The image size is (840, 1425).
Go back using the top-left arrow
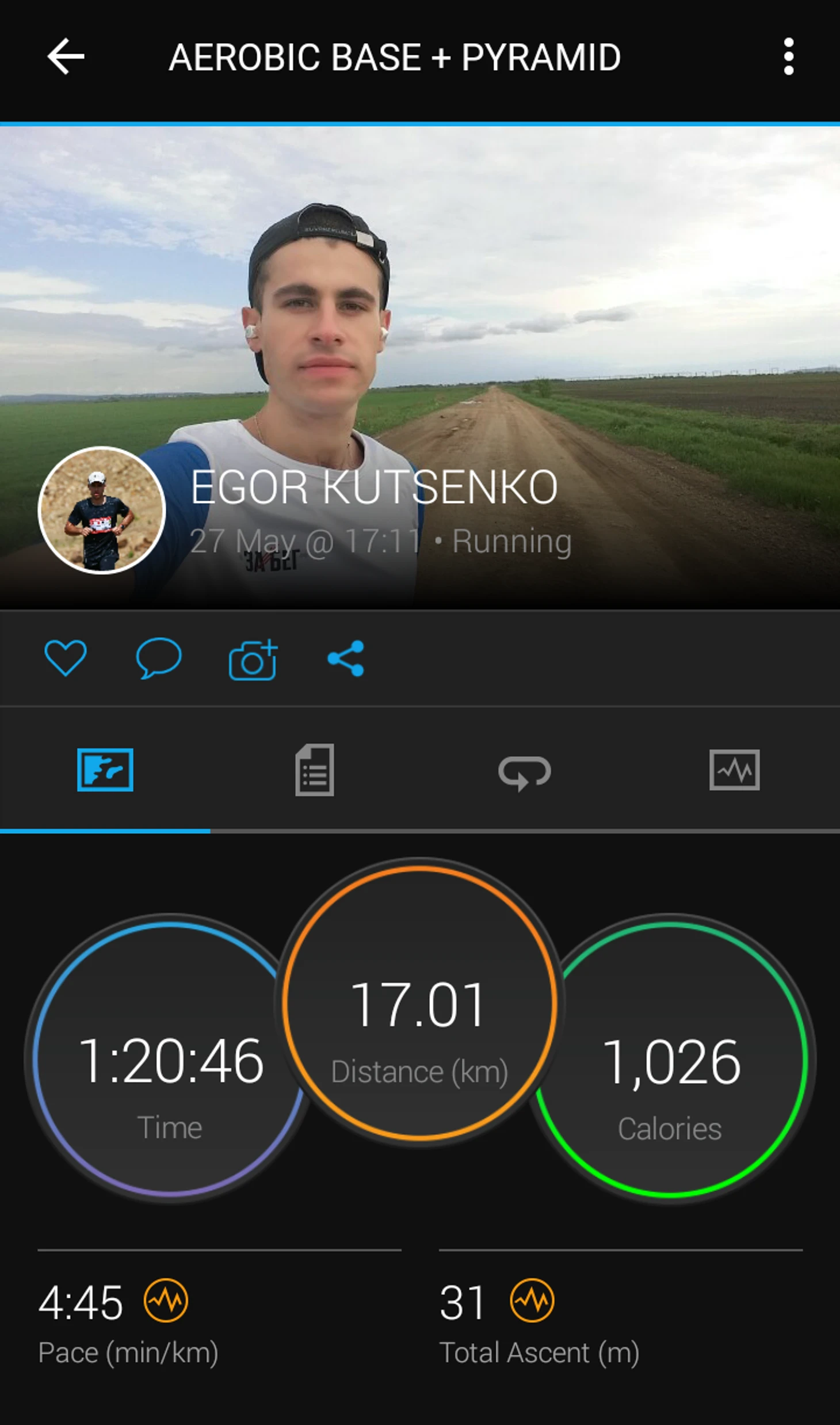66,56
